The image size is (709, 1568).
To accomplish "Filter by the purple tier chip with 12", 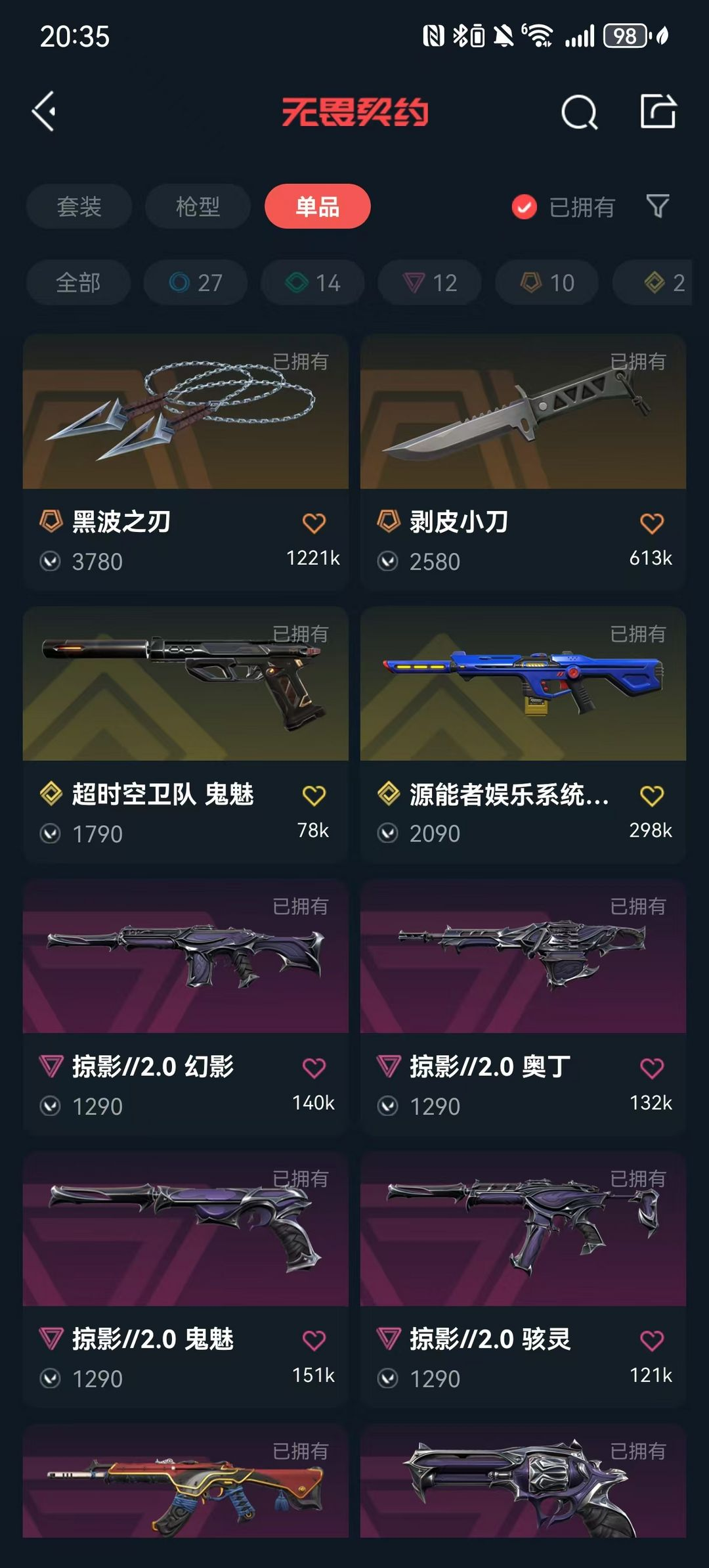I will (429, 282).
